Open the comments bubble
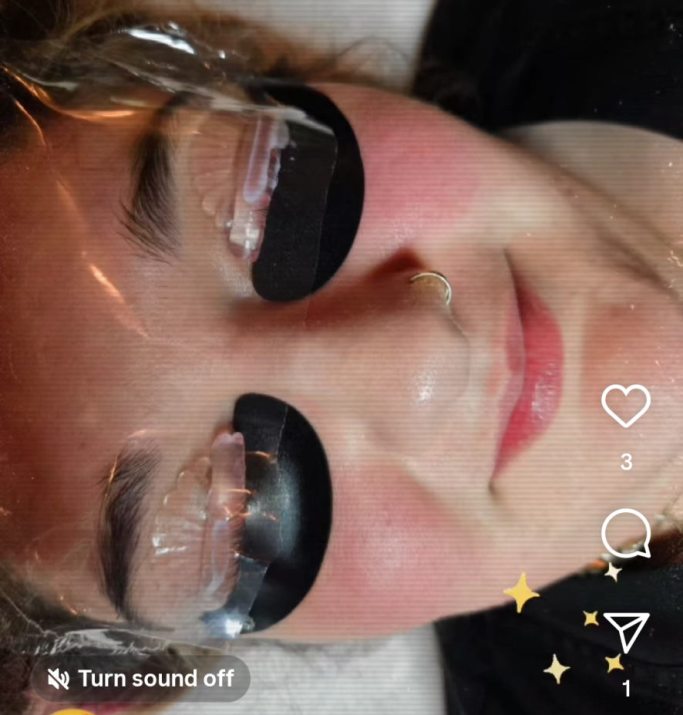The height and width of the screenshot is (715, 683). click(626, 533)
